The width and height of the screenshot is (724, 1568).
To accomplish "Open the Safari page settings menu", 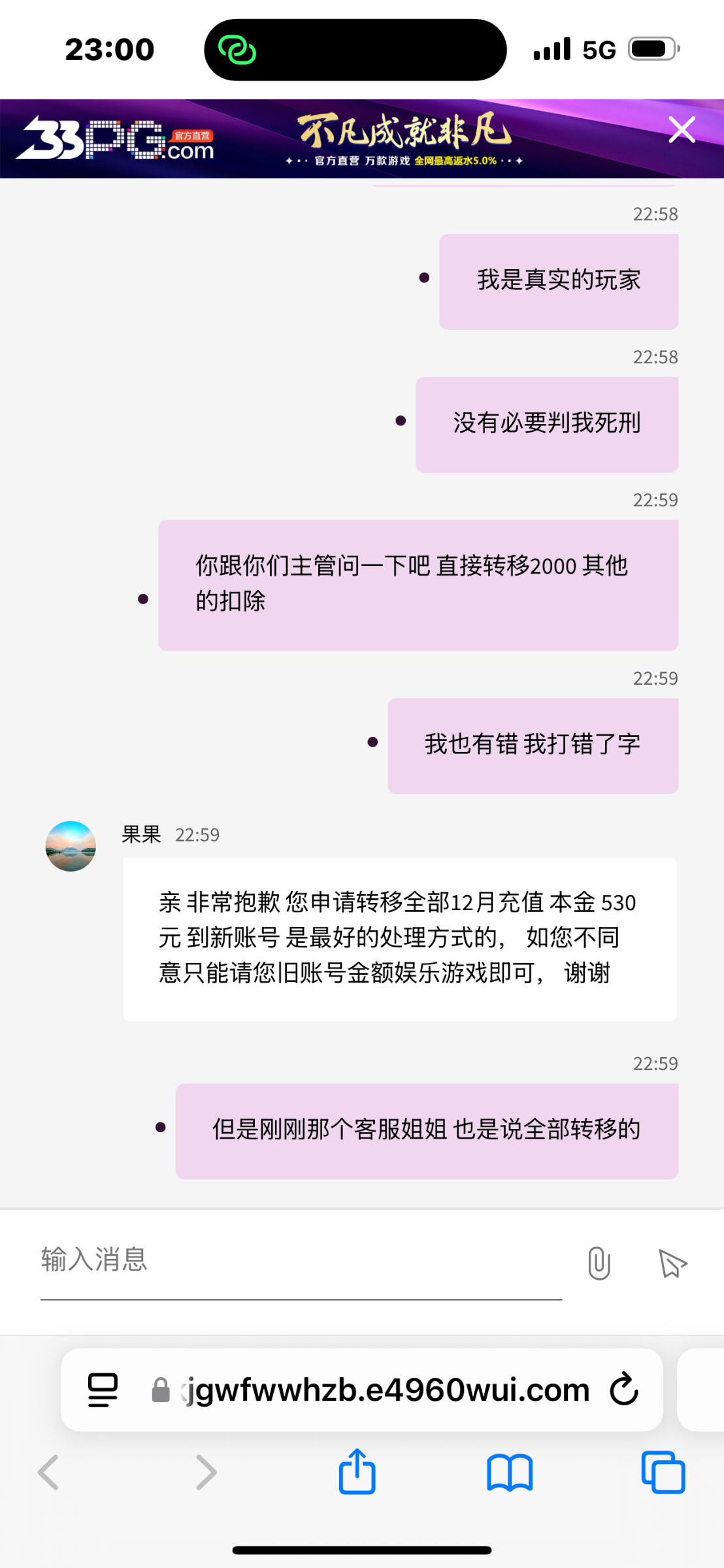I will [103, 1390].
